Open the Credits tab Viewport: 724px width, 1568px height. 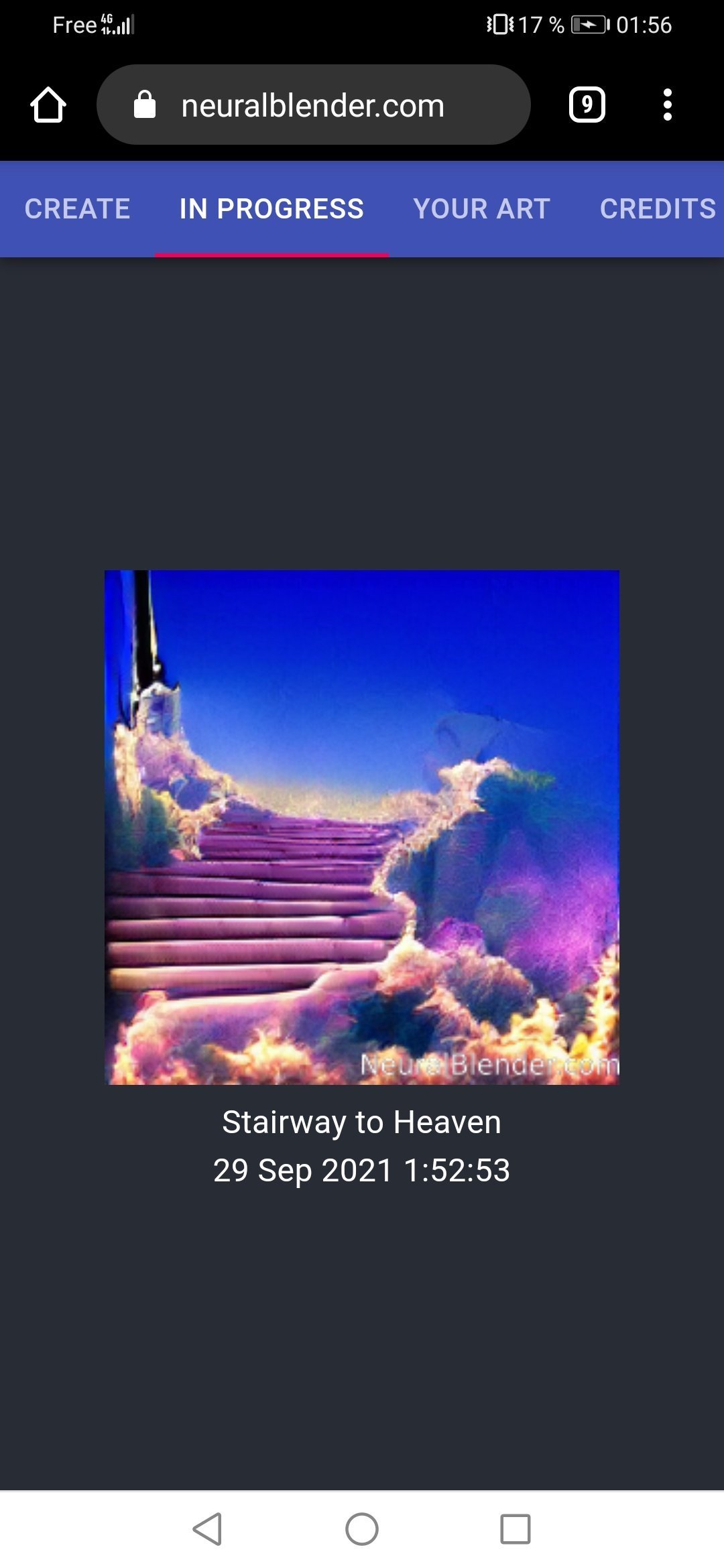657,209
